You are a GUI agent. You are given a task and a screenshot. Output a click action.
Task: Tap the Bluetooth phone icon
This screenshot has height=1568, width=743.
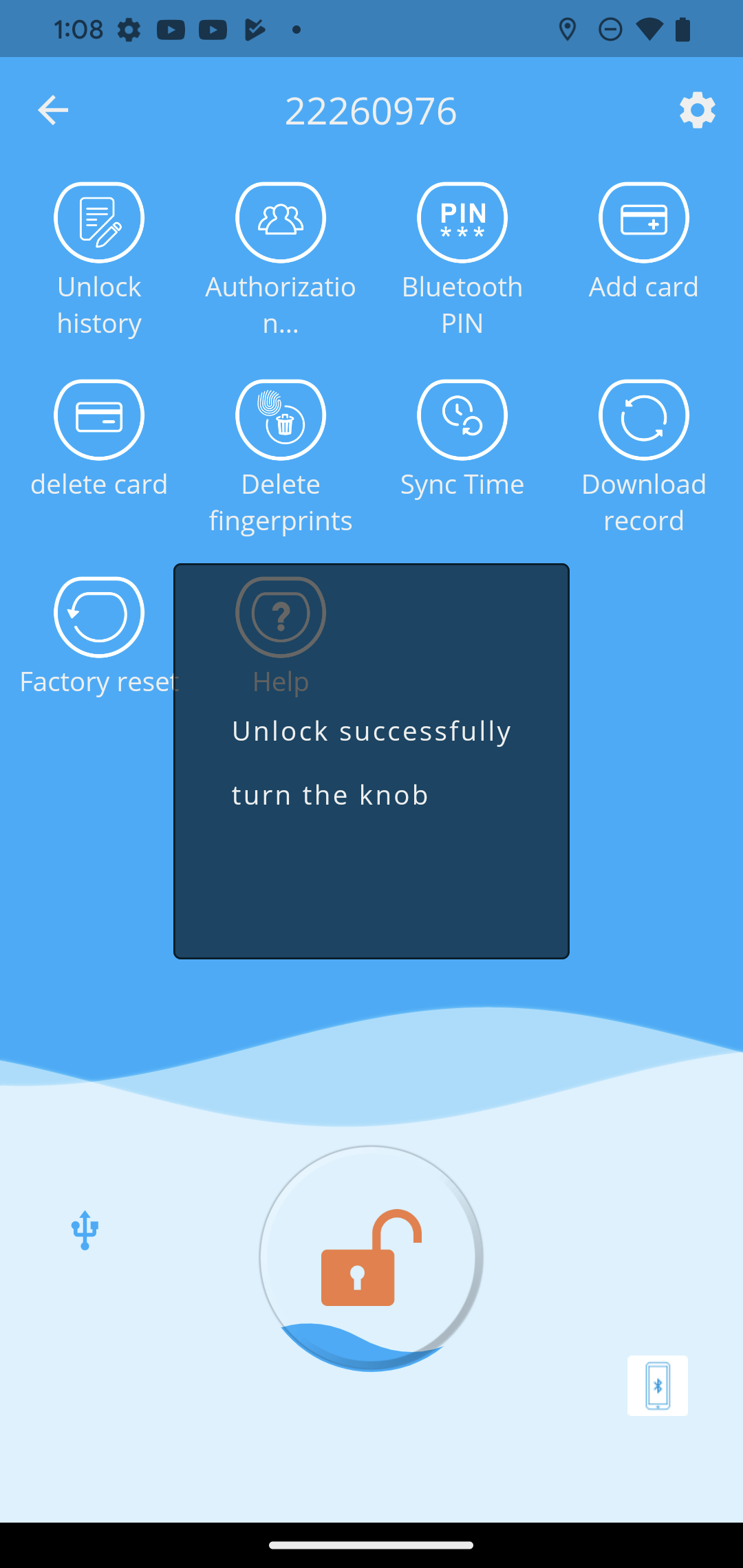click(657, 1385)
